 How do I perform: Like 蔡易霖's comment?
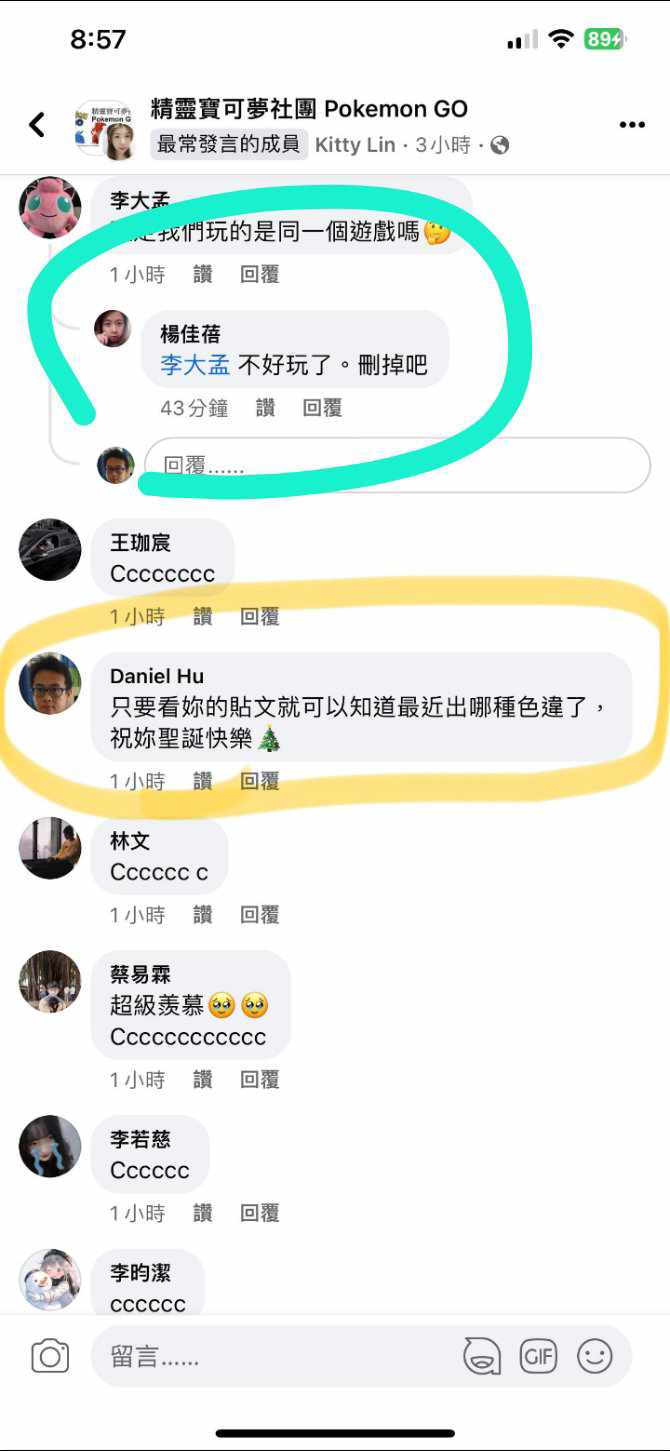click(x=203, y=1079)
